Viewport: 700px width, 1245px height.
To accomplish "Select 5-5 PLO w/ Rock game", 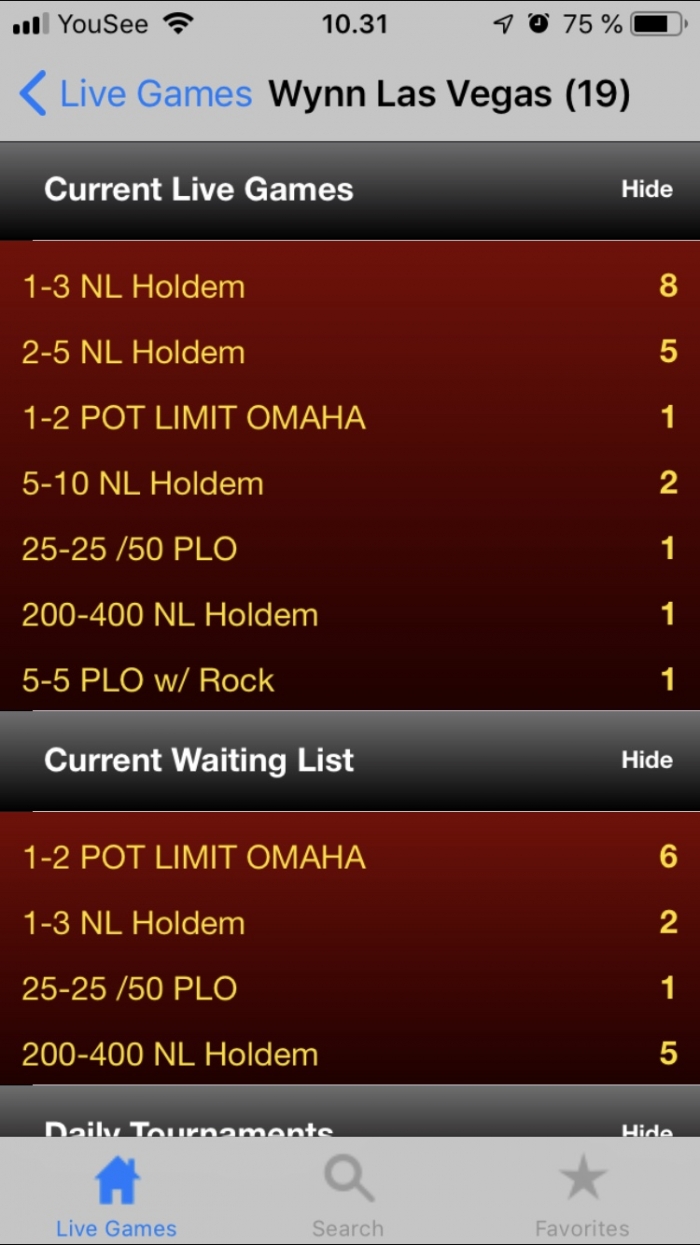I will [350, 680].
